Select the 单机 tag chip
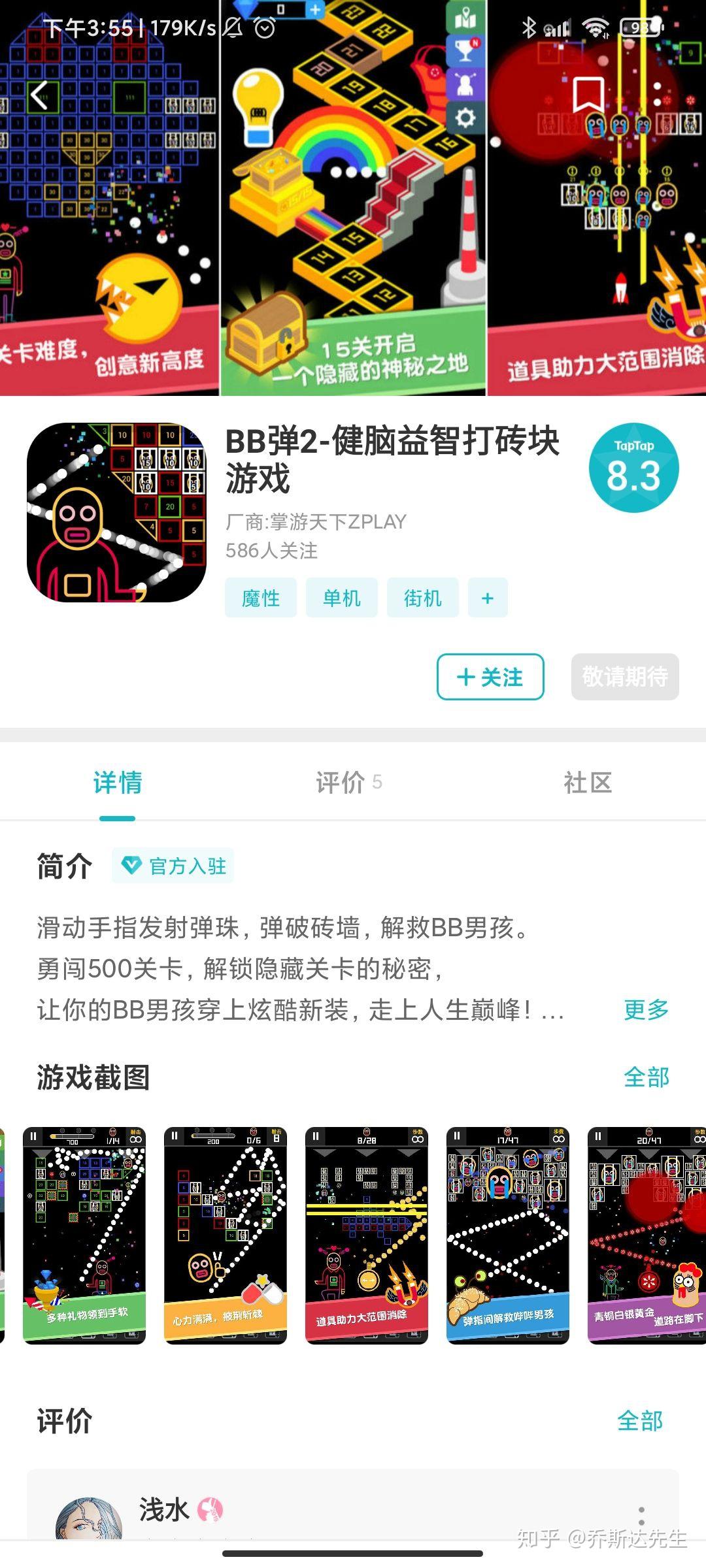706x1568 pixels. [x=342, y=598]
